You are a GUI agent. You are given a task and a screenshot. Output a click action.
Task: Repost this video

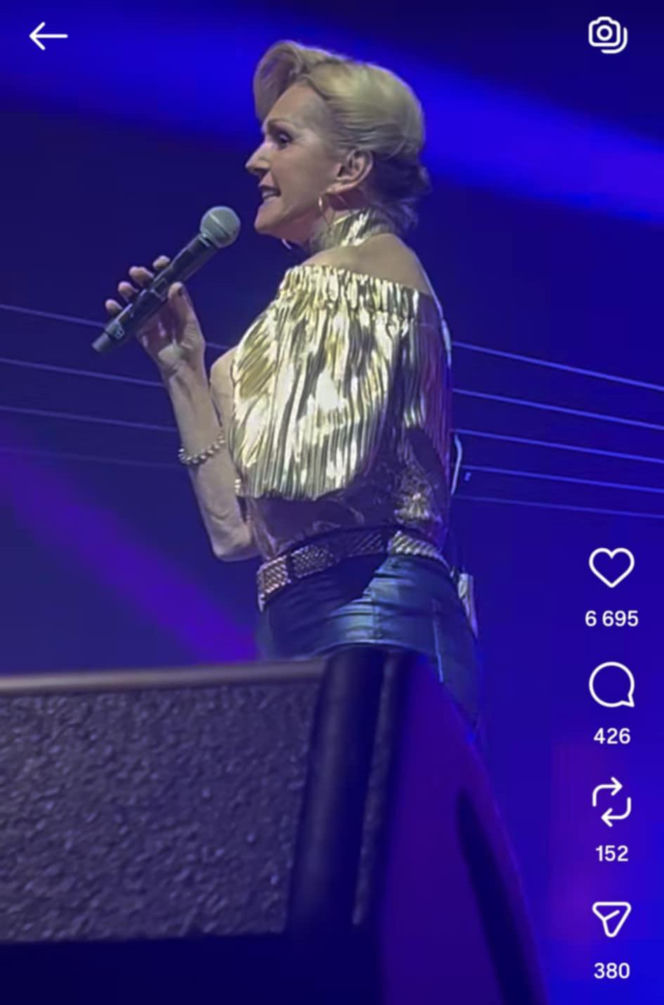click(611, 803)
